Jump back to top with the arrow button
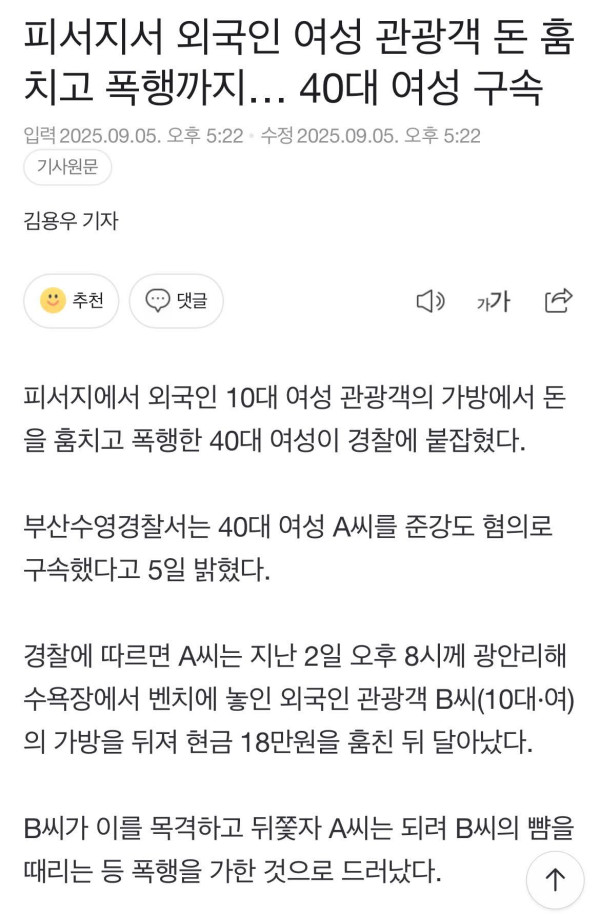 pos(555,879)
